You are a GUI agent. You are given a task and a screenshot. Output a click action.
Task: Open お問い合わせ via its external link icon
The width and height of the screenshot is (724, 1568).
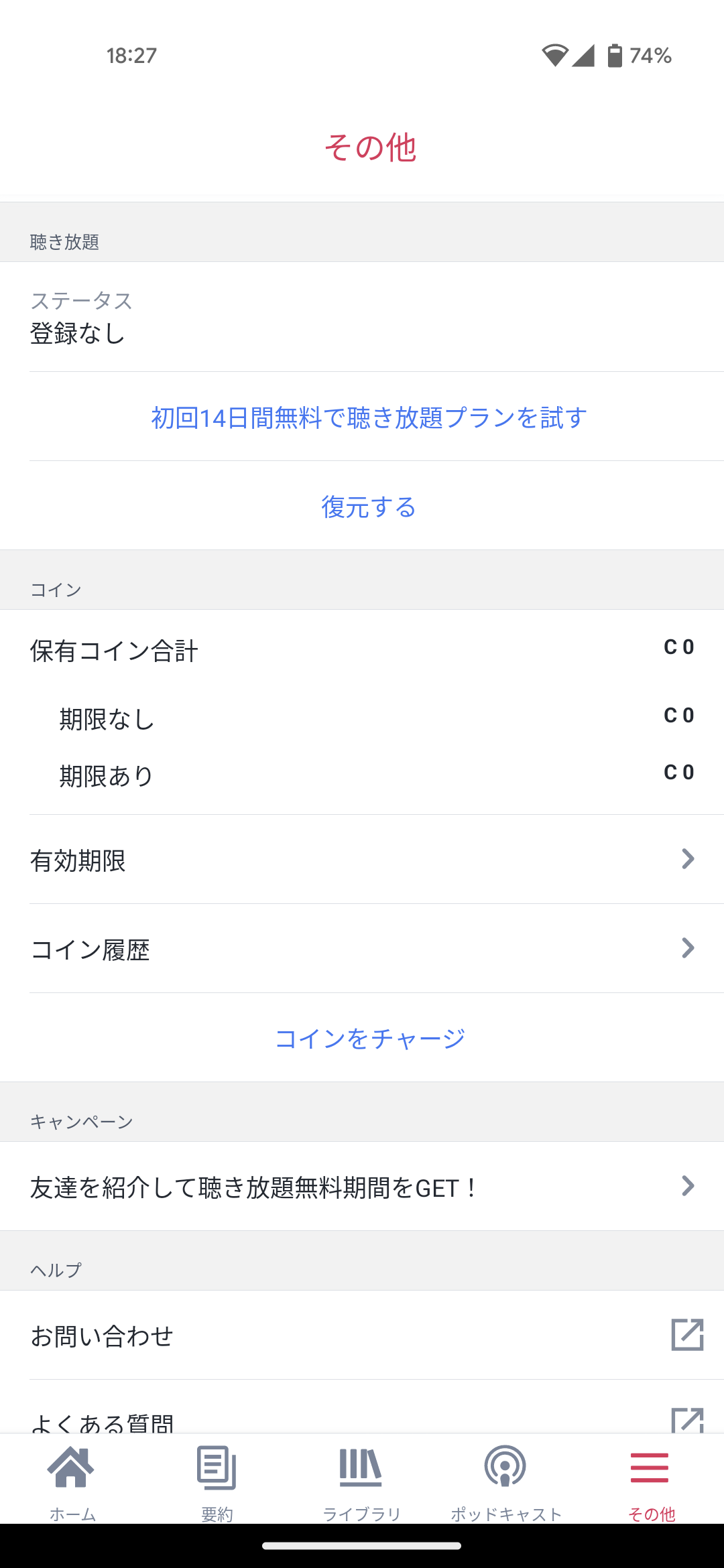click(684, 1335)
